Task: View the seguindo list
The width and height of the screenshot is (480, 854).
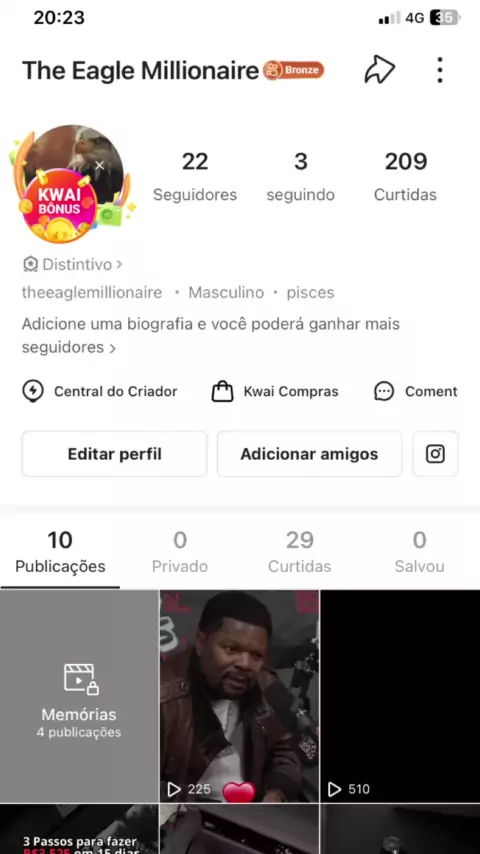Action: (x=300, y=176)
